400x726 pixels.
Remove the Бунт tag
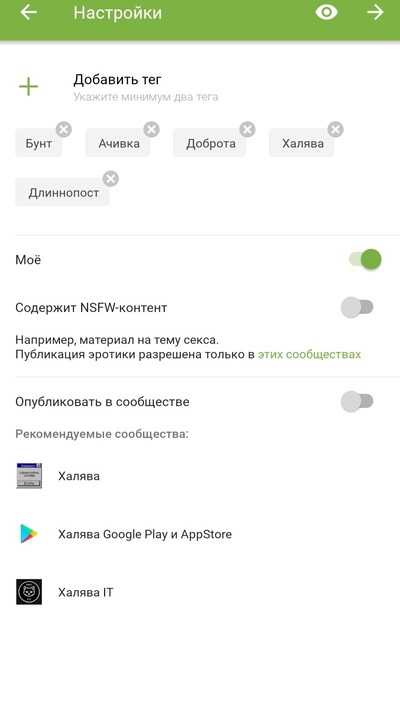pyautogui.click(x=63, y=129)
